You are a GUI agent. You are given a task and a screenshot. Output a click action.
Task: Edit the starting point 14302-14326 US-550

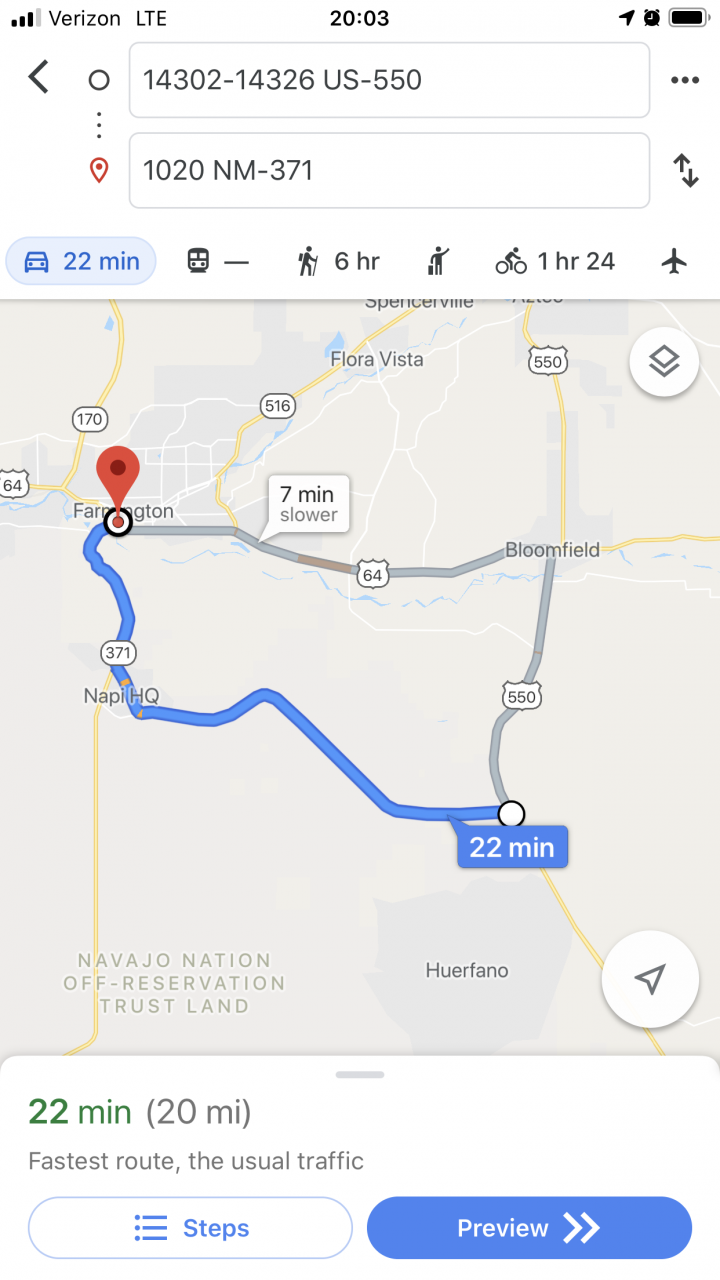389,80
